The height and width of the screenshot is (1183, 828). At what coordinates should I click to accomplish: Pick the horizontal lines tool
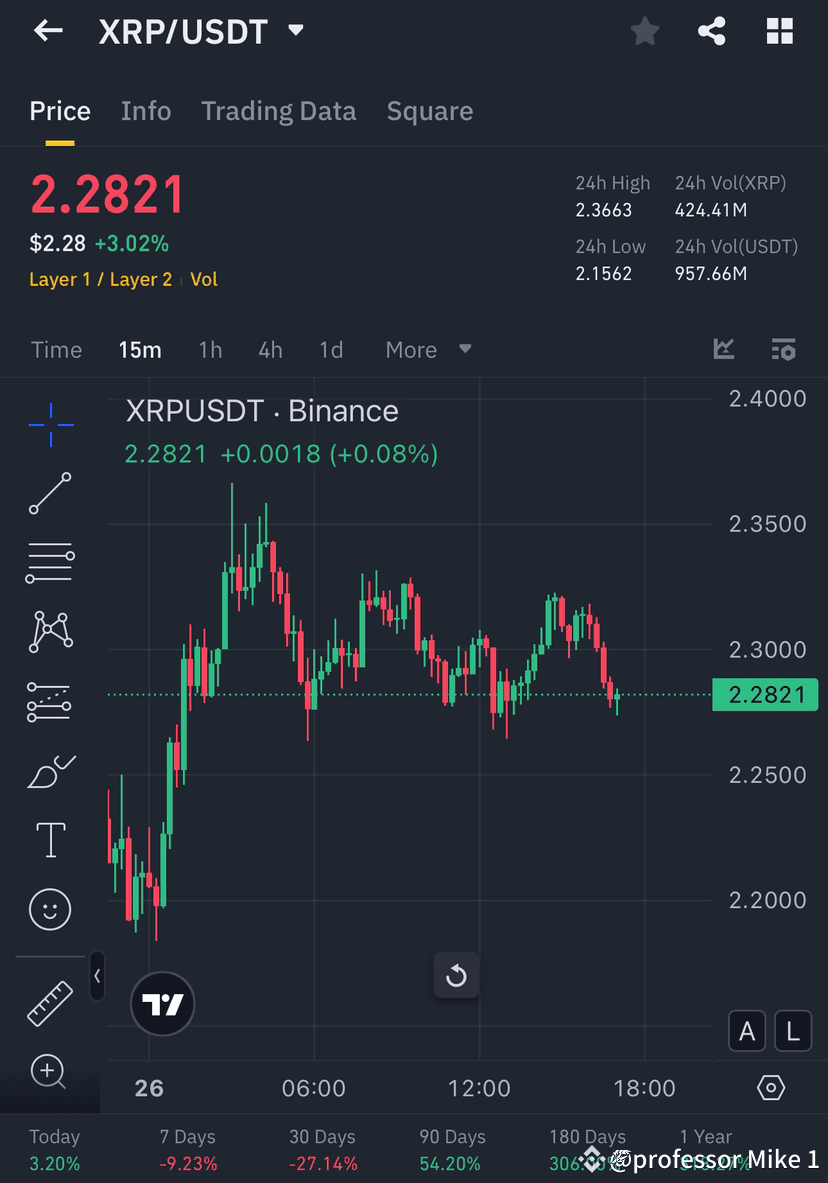click(50, 562)
